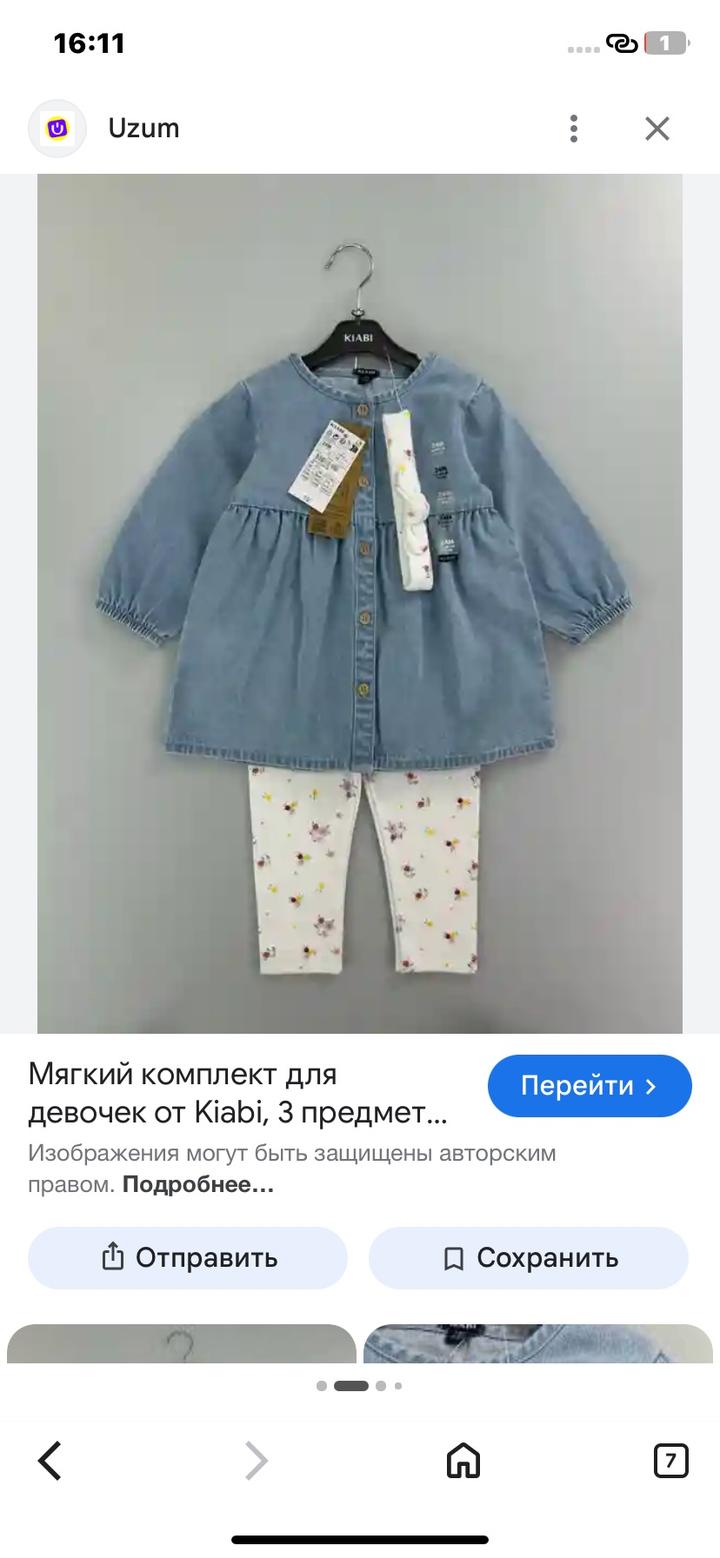Tap the grayed-out forward chevron

pos(255,1462)
